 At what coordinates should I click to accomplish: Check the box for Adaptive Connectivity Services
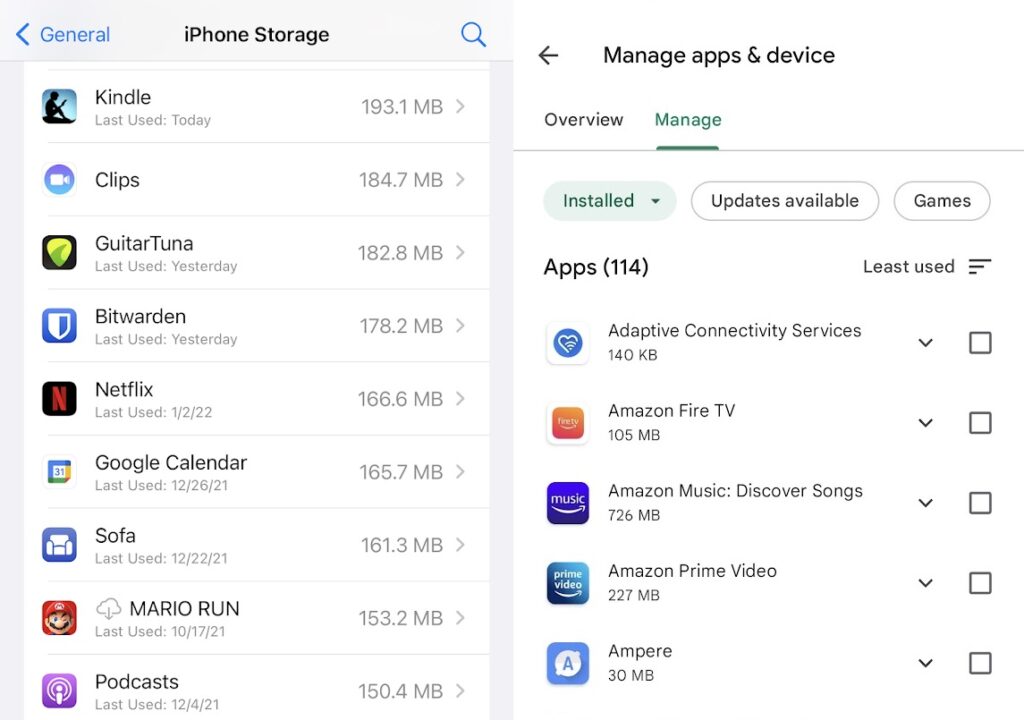[x=980, y=343]
